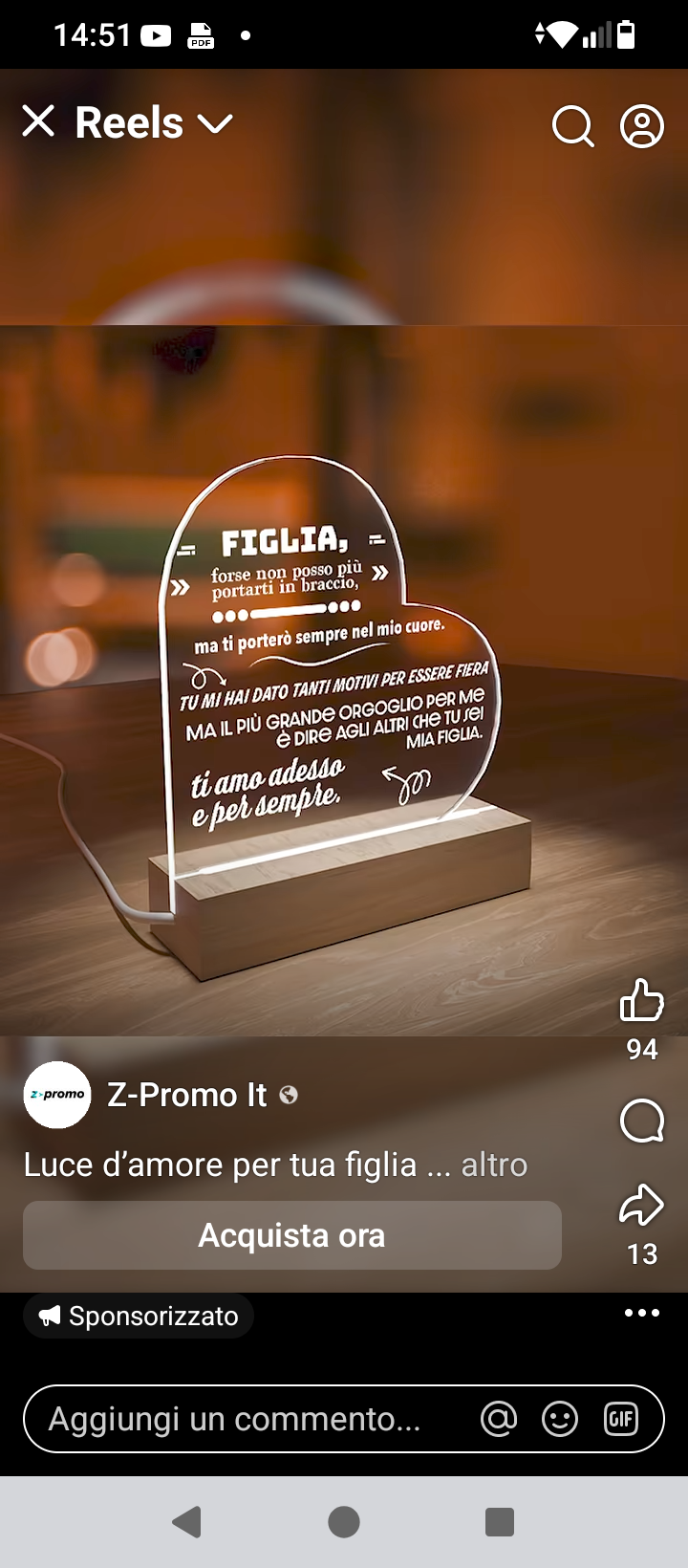Go back with the system back button
Viewport: 688px width, 1568px height.
tap(187, 1521)
